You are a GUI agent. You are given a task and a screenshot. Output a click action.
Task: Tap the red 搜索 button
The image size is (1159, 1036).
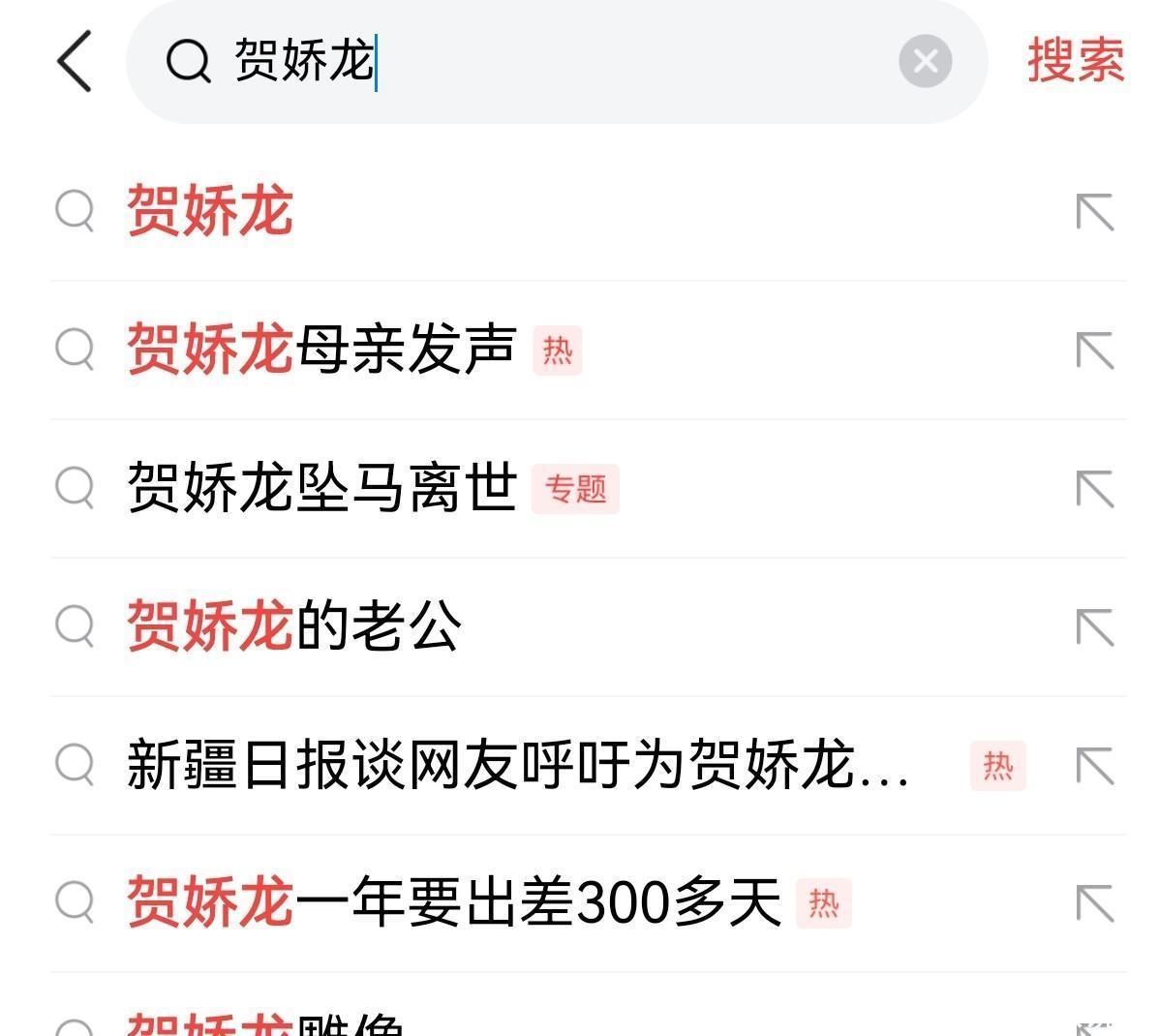[x=1075, y=61]
